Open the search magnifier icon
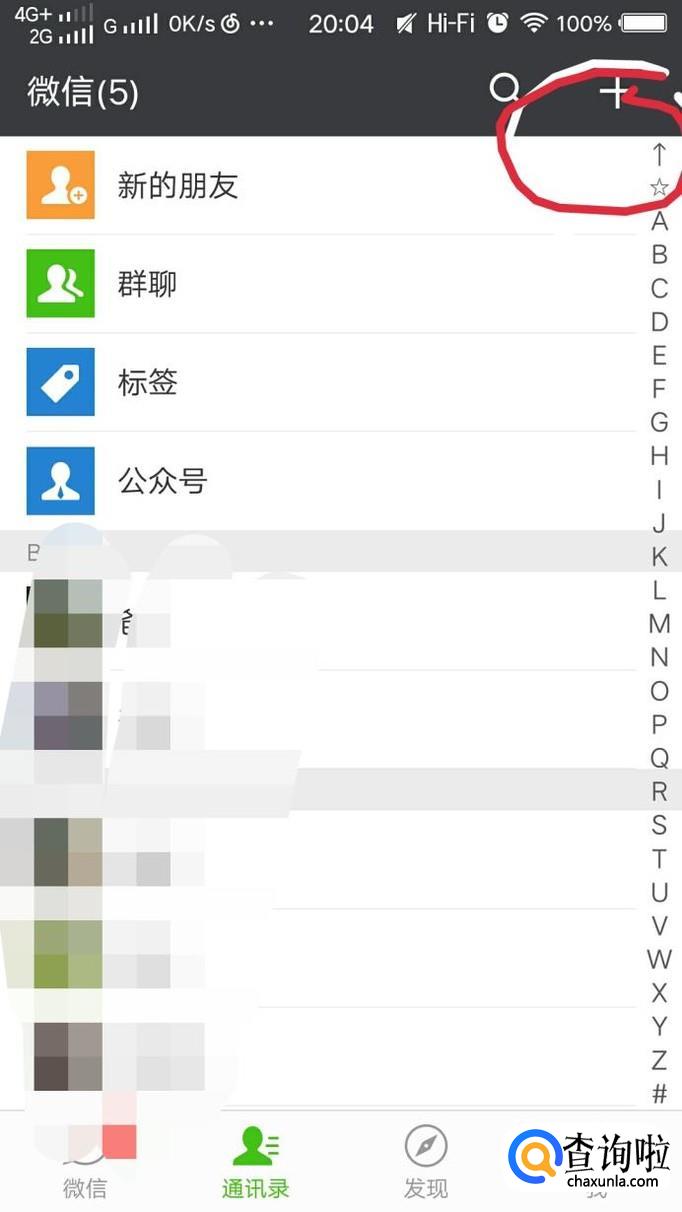Viewport: 682px width, 1212px height. [x=506, y=91]
